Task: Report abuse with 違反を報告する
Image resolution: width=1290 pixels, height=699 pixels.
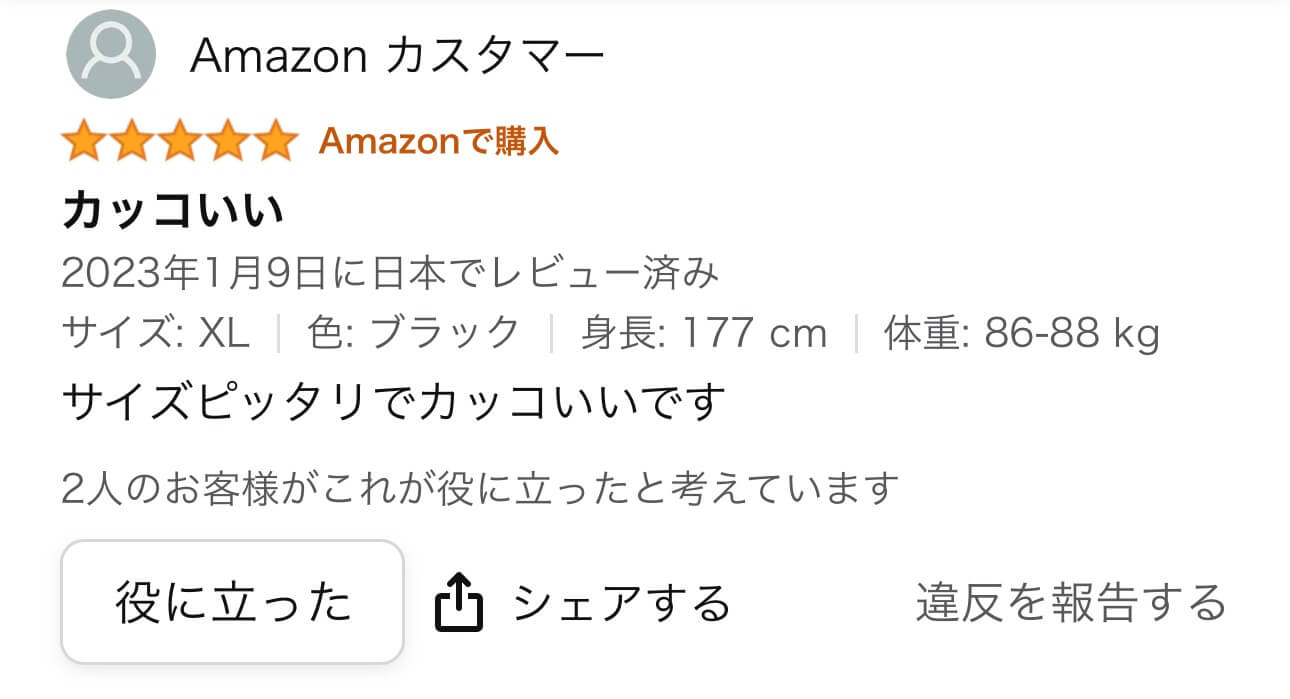Action: pyautogui.click(x=1070, y=603)
